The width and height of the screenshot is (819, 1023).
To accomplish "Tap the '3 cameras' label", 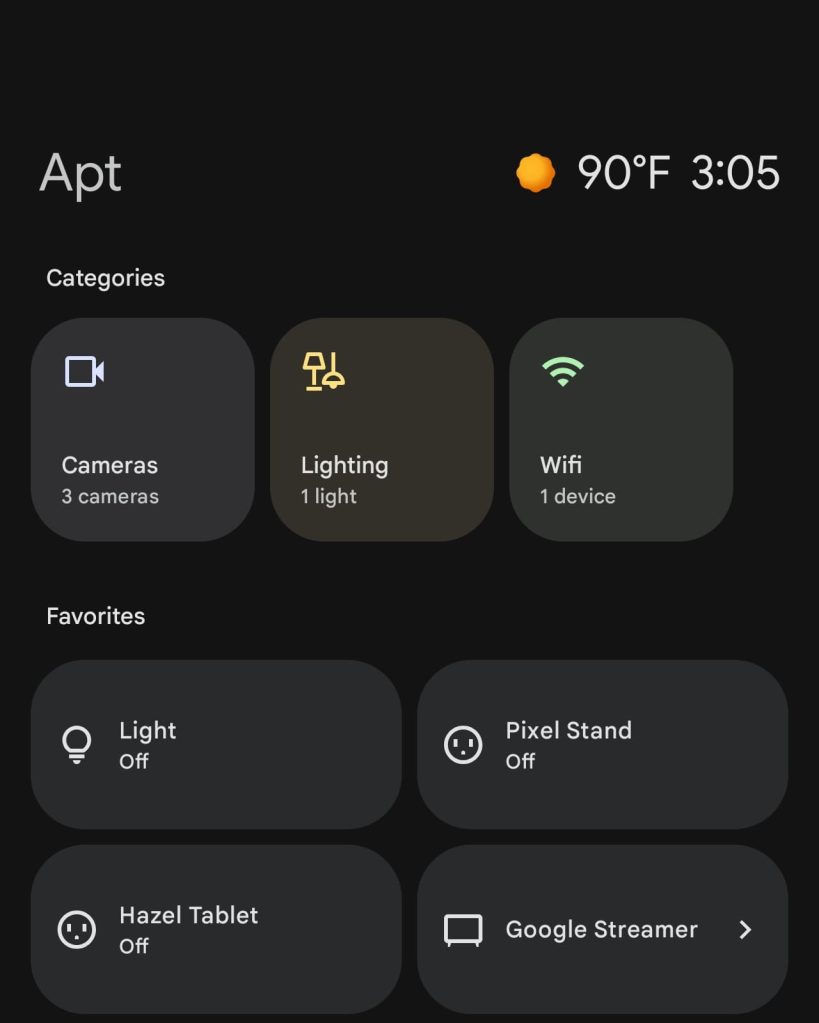I will 110,496.
